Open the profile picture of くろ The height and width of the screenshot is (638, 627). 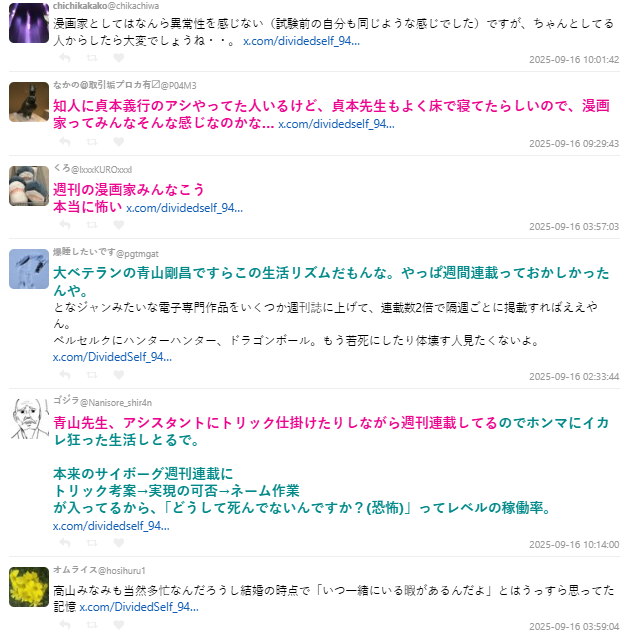(29, 186)
